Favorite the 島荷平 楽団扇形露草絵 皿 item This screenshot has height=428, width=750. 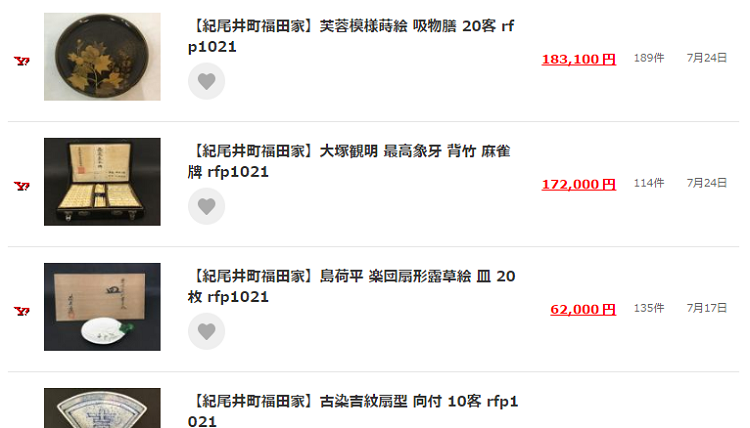click(x=206, y=332)
